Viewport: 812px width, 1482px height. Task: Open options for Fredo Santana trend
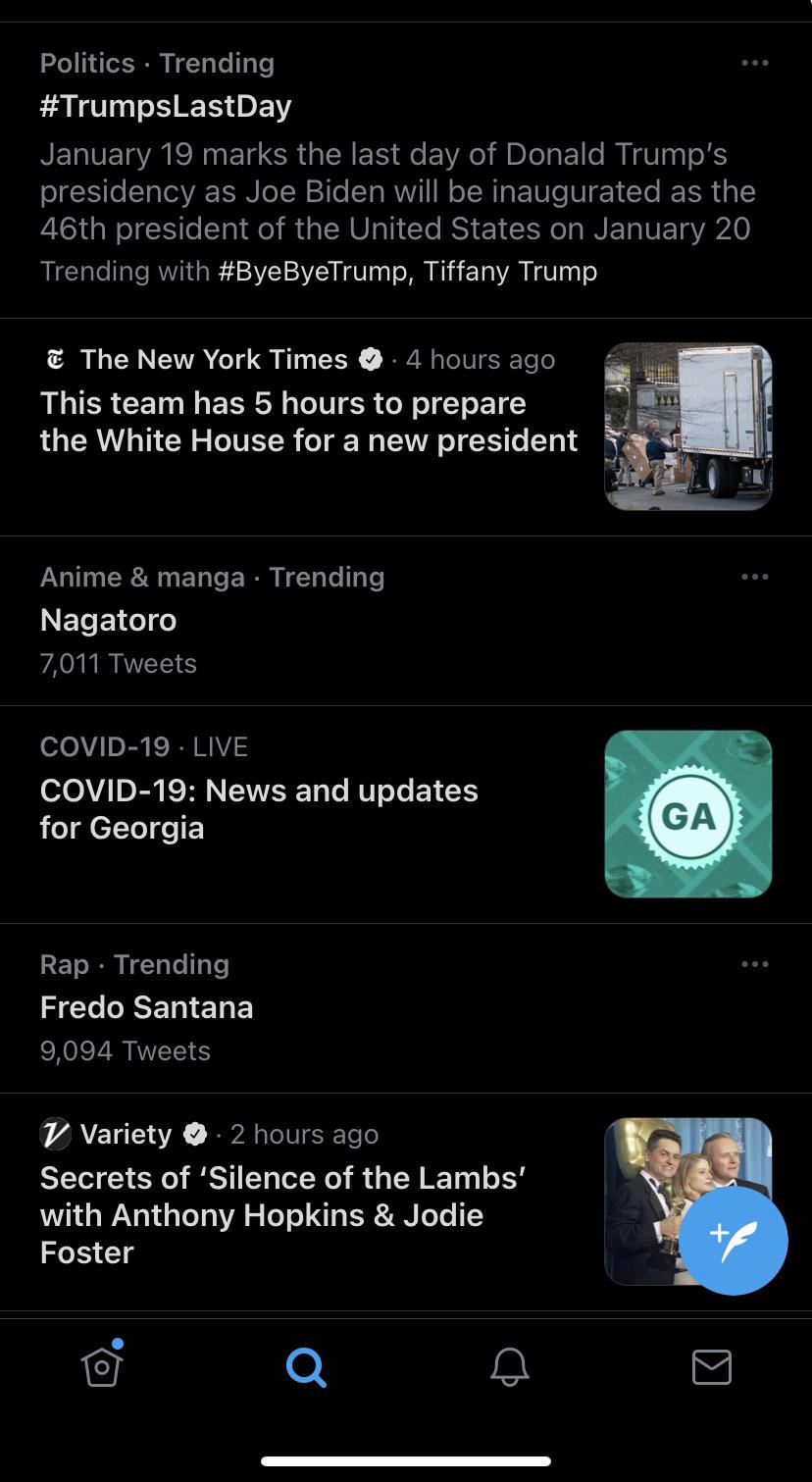click(754, 964)
